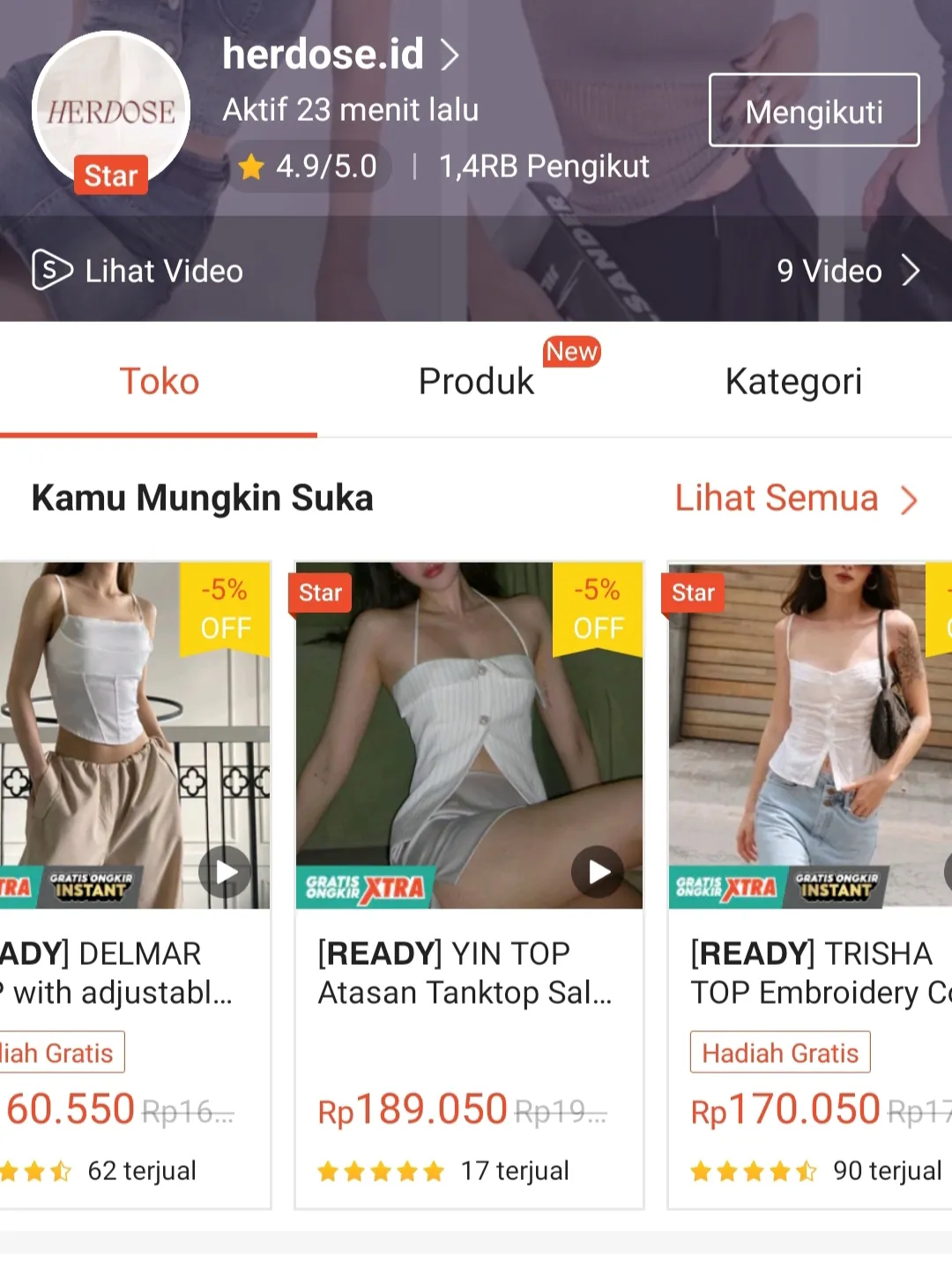Open Lihat Semua recommended products

pos(795,498)
